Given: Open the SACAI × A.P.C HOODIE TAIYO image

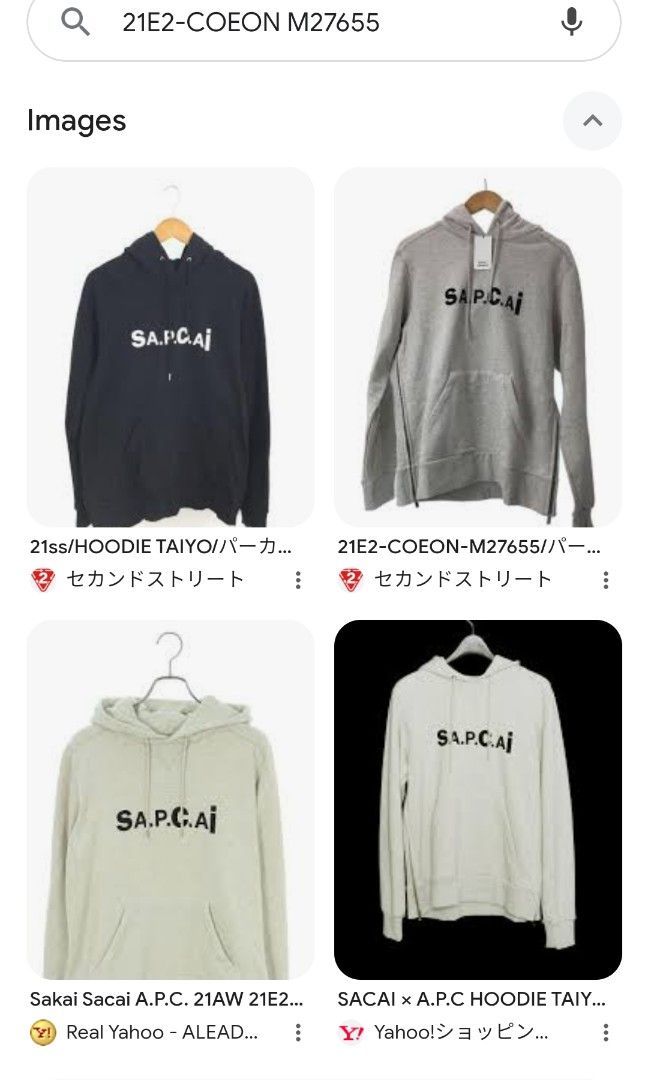Looking at the screenshot, I should (x=477, y=799).
